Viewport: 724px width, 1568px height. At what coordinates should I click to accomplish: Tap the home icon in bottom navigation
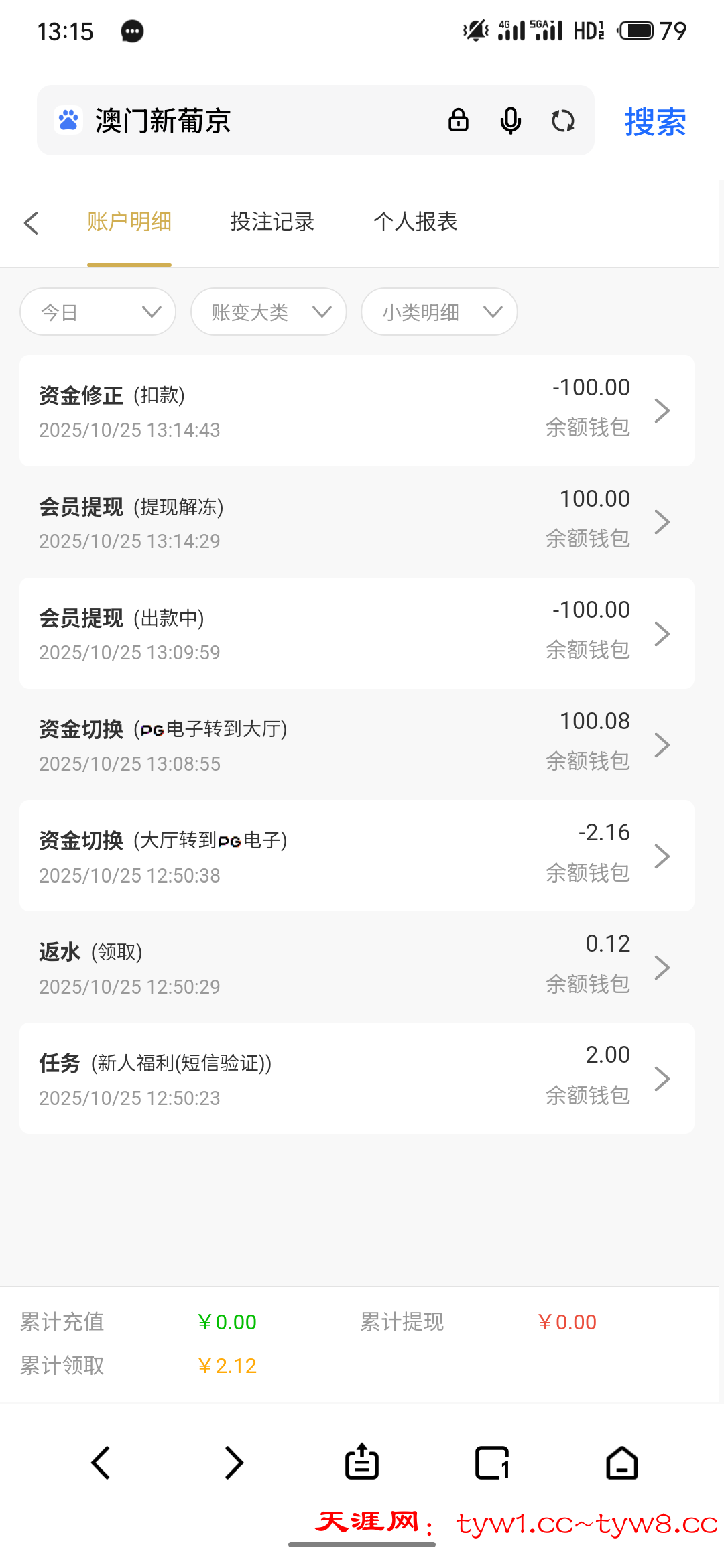(621, 1462)
